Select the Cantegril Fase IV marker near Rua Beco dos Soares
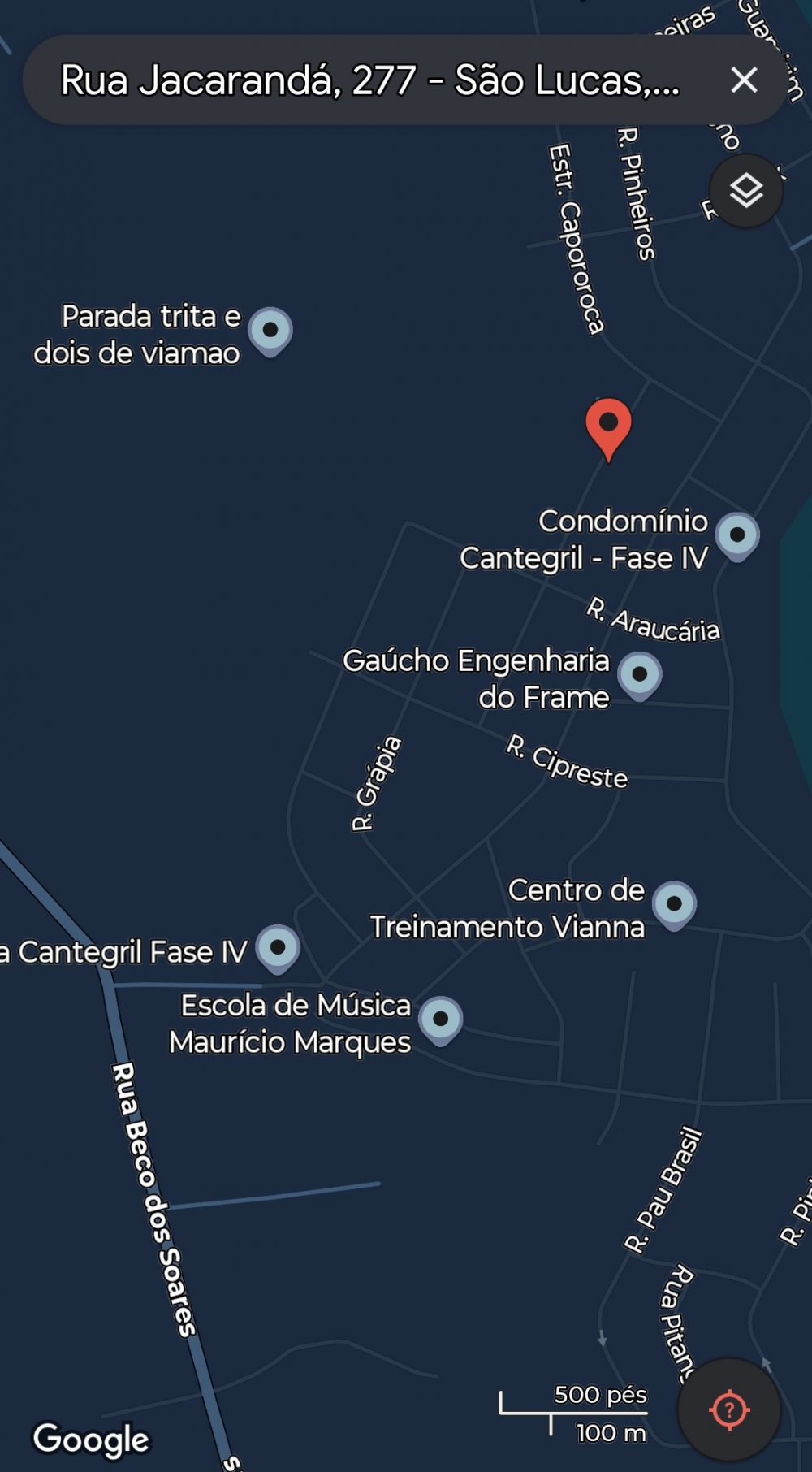The height and width of the screenshot is (1472, 812). tap(278, 947)
